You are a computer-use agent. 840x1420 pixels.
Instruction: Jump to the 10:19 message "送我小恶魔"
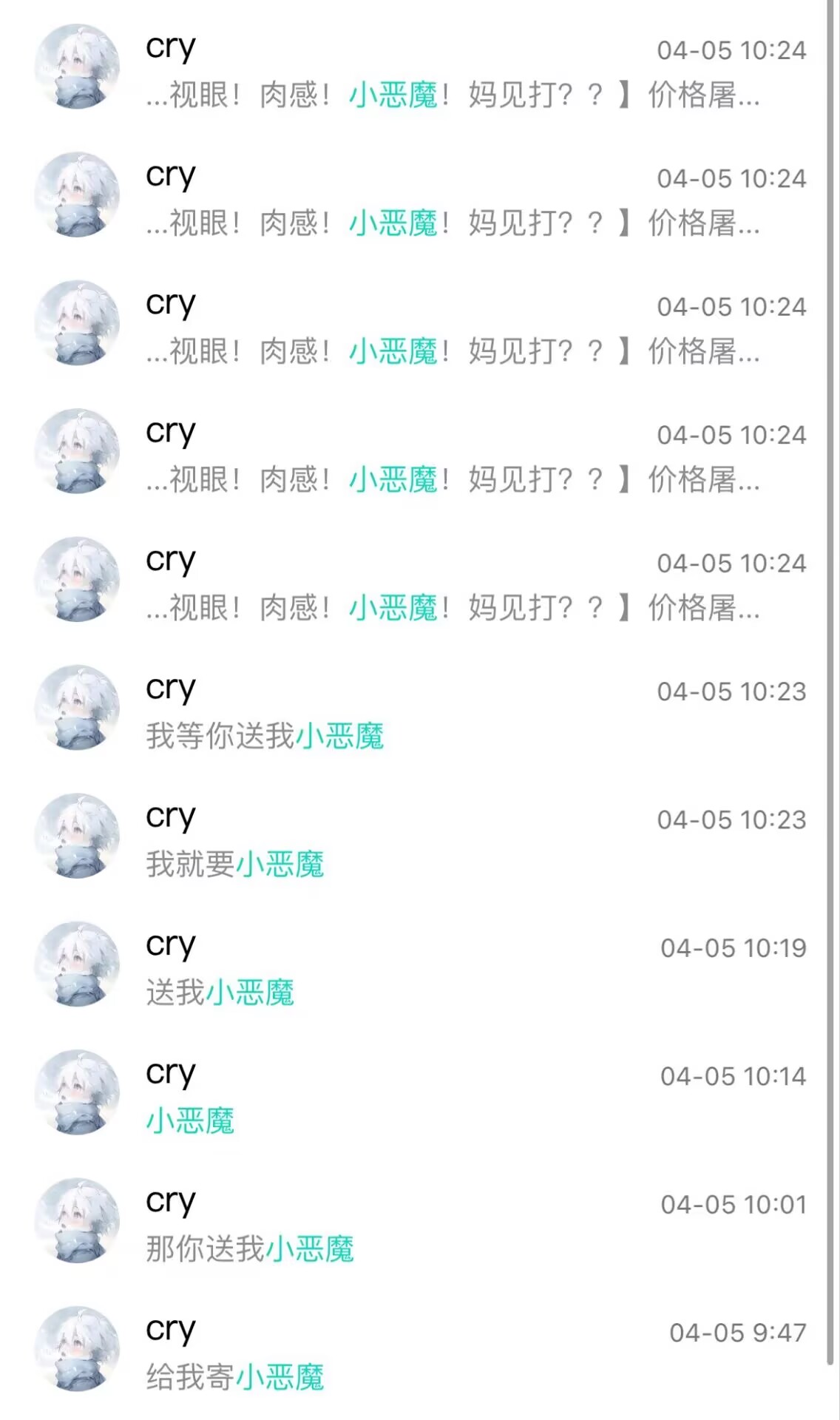pyautogui.click(x=220, y=992)
